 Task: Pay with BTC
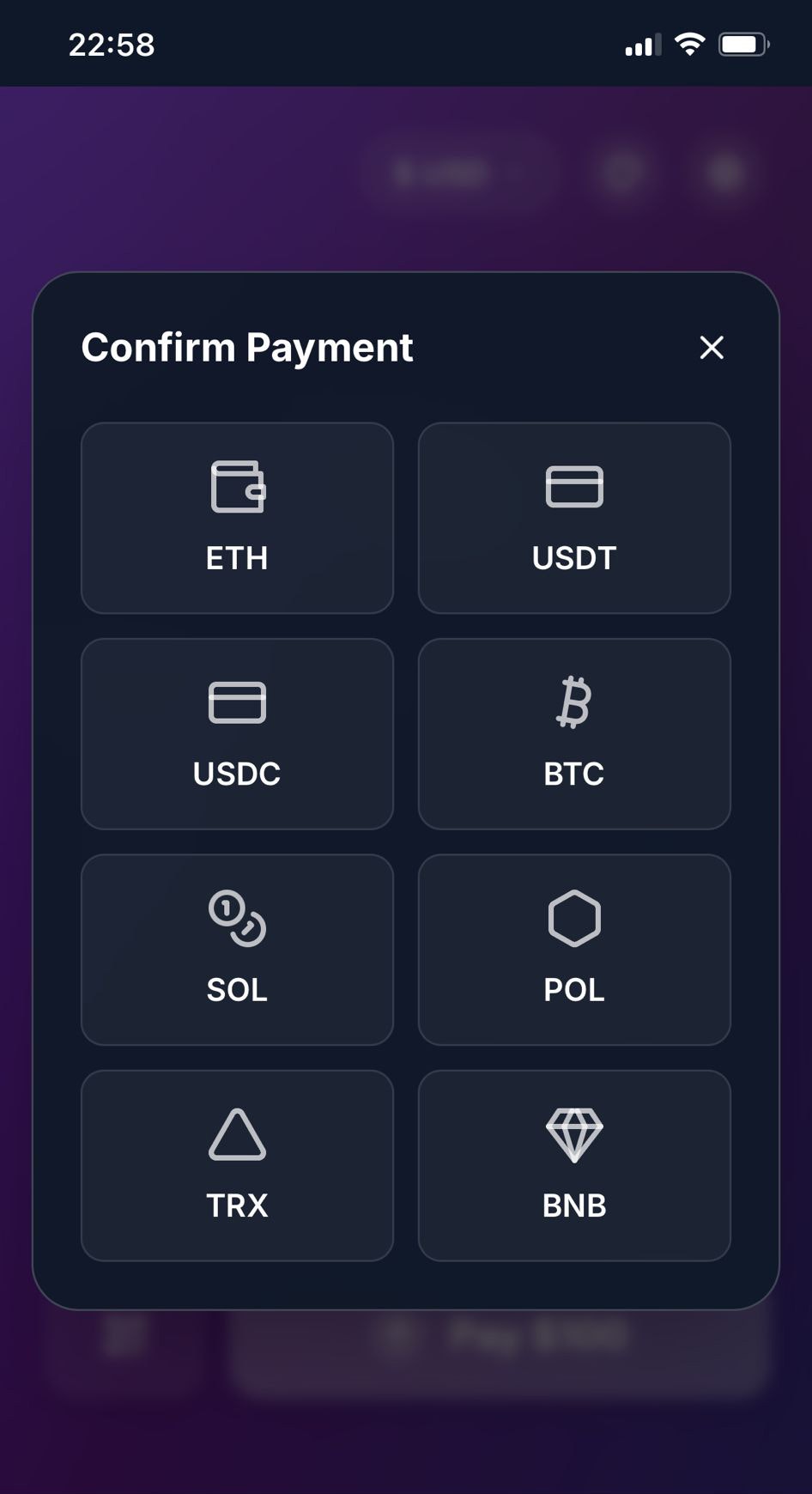(x=574, y=734)
